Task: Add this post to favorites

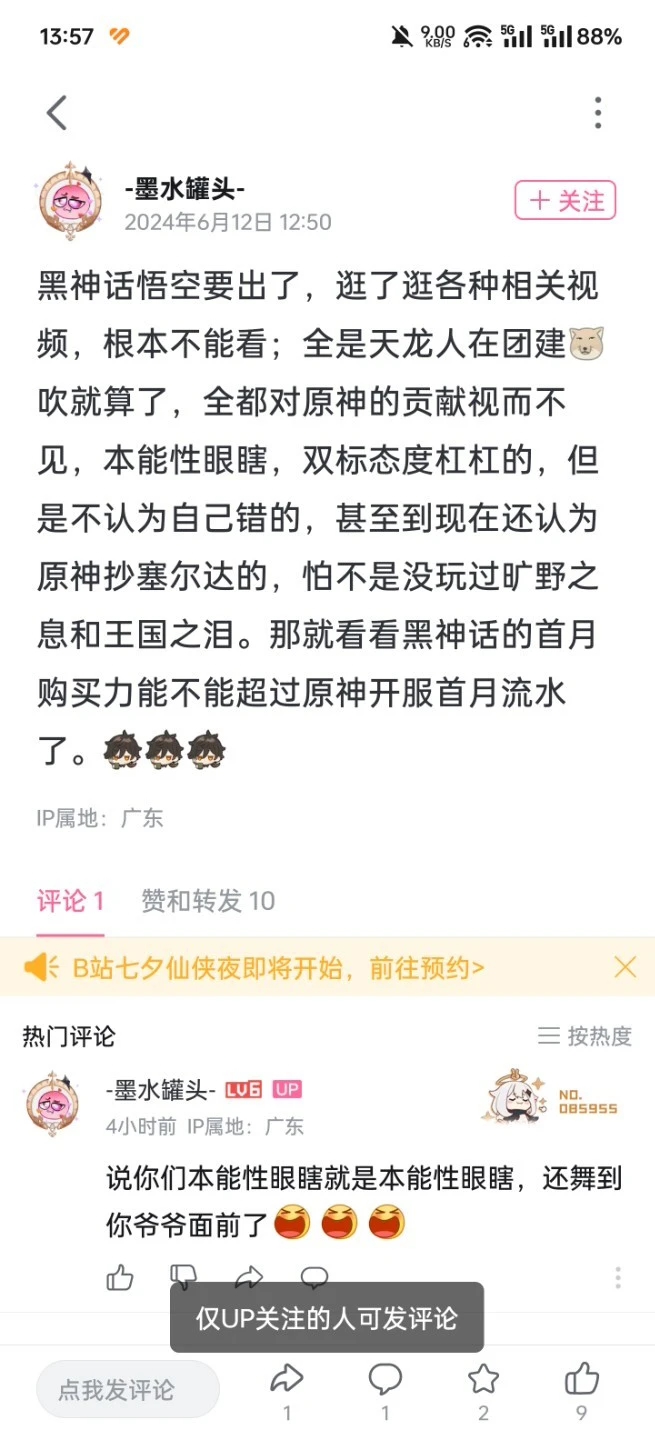Action: coord(483,1391)
